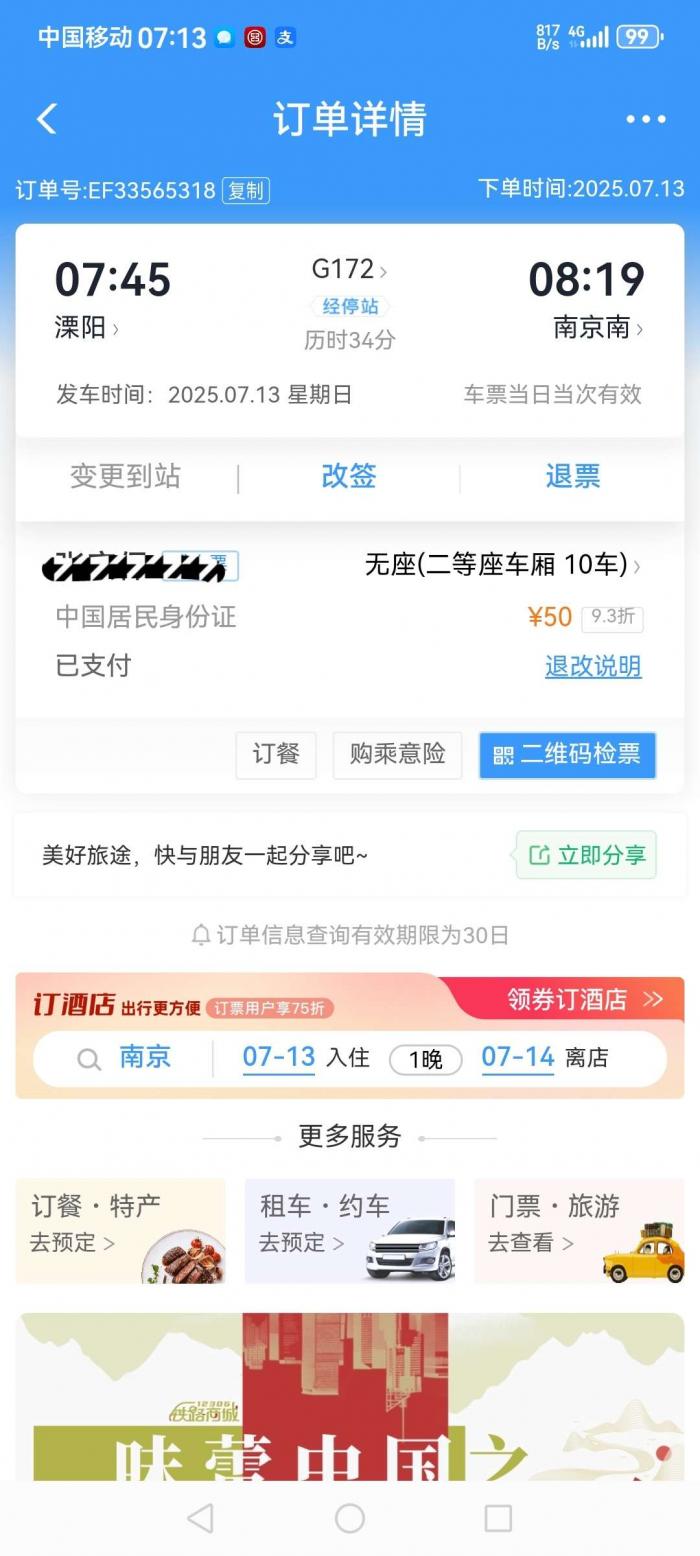Image resolution: width=700 pixels, height=1556 pixels.
Task: Open 门票·旅游 tickets and tours card
Action: (x=578, y=1230)
